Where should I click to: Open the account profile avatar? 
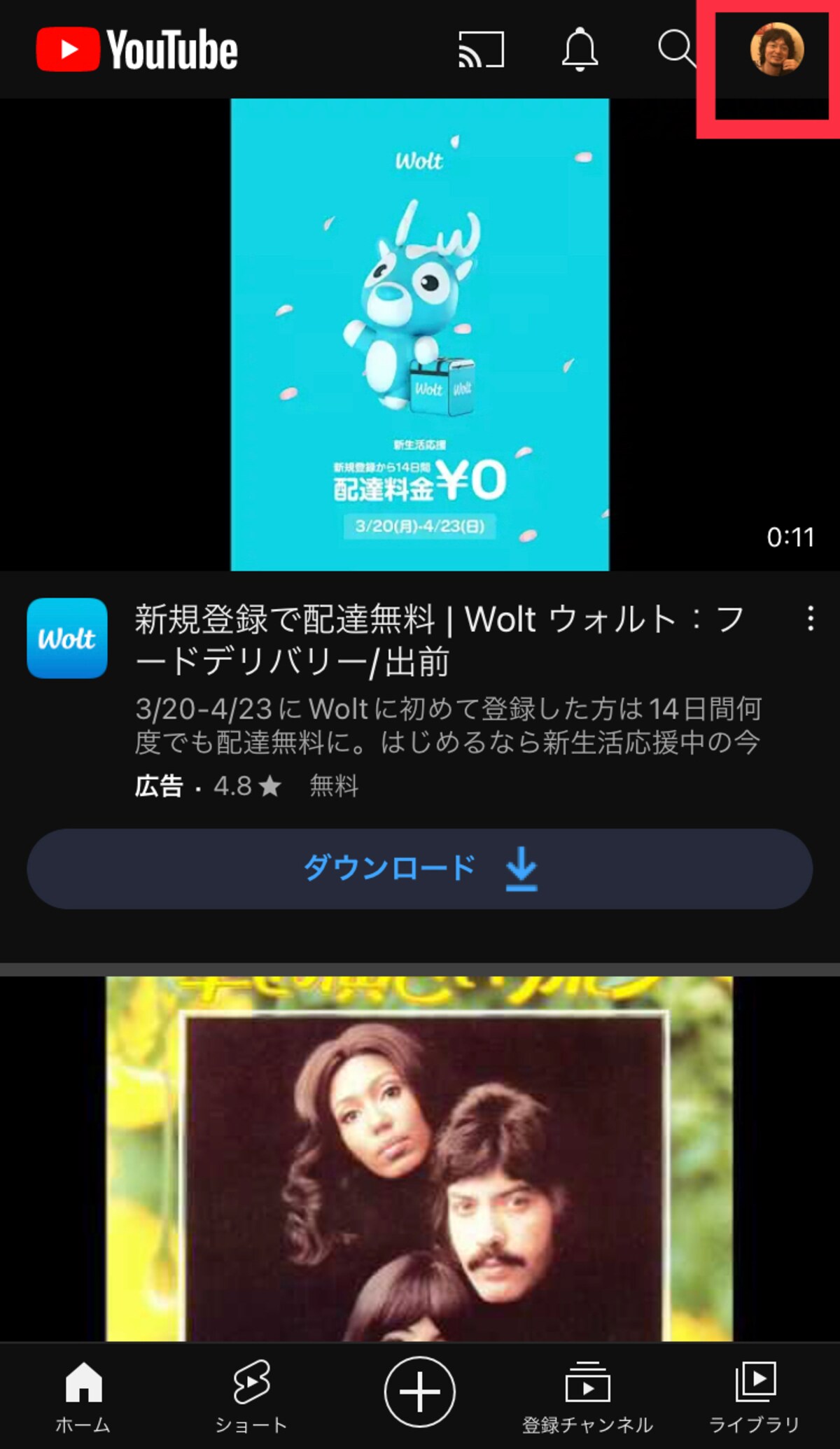[776, 48]
